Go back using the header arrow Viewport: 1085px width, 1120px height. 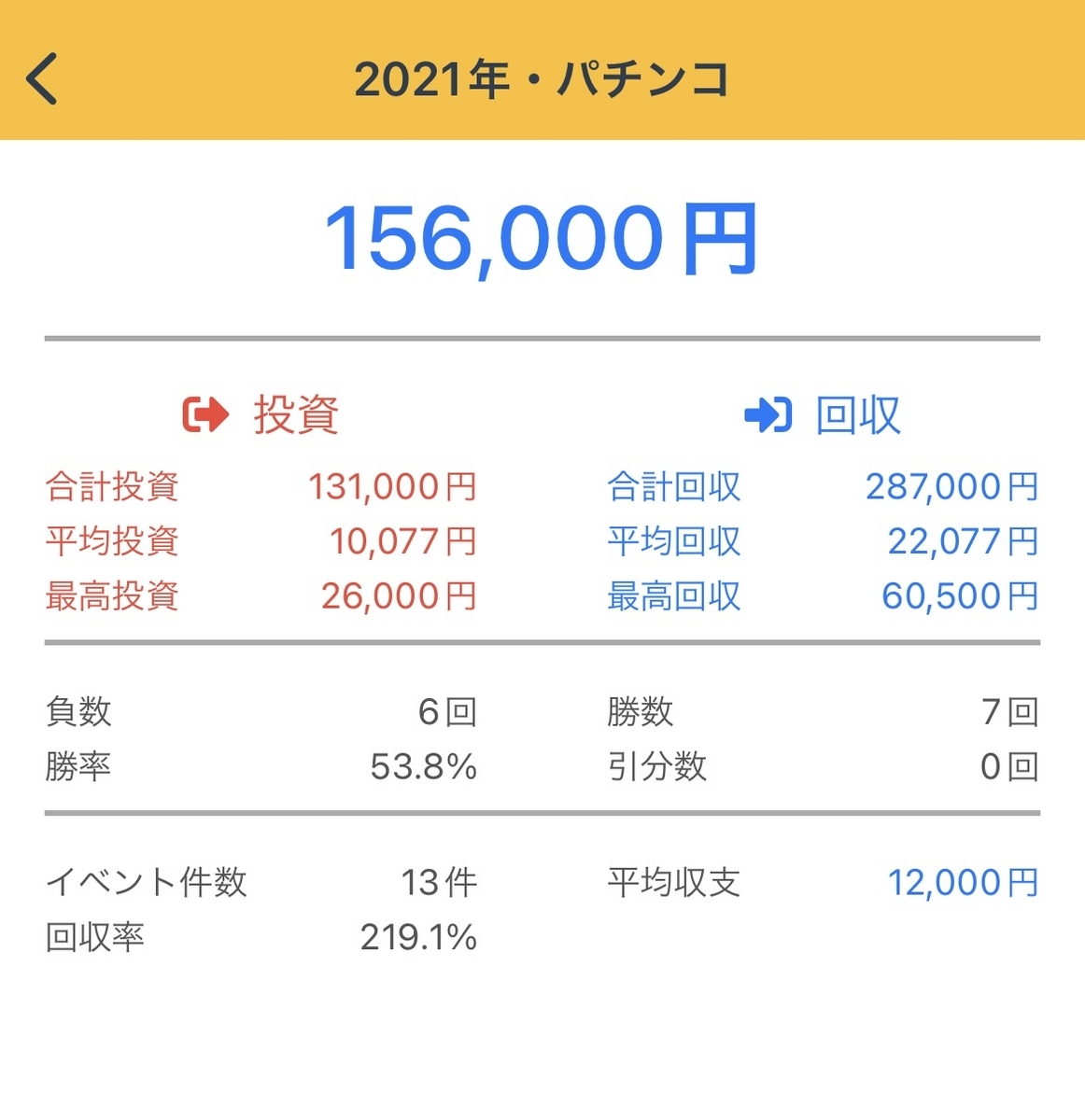(x=42, y=78)
